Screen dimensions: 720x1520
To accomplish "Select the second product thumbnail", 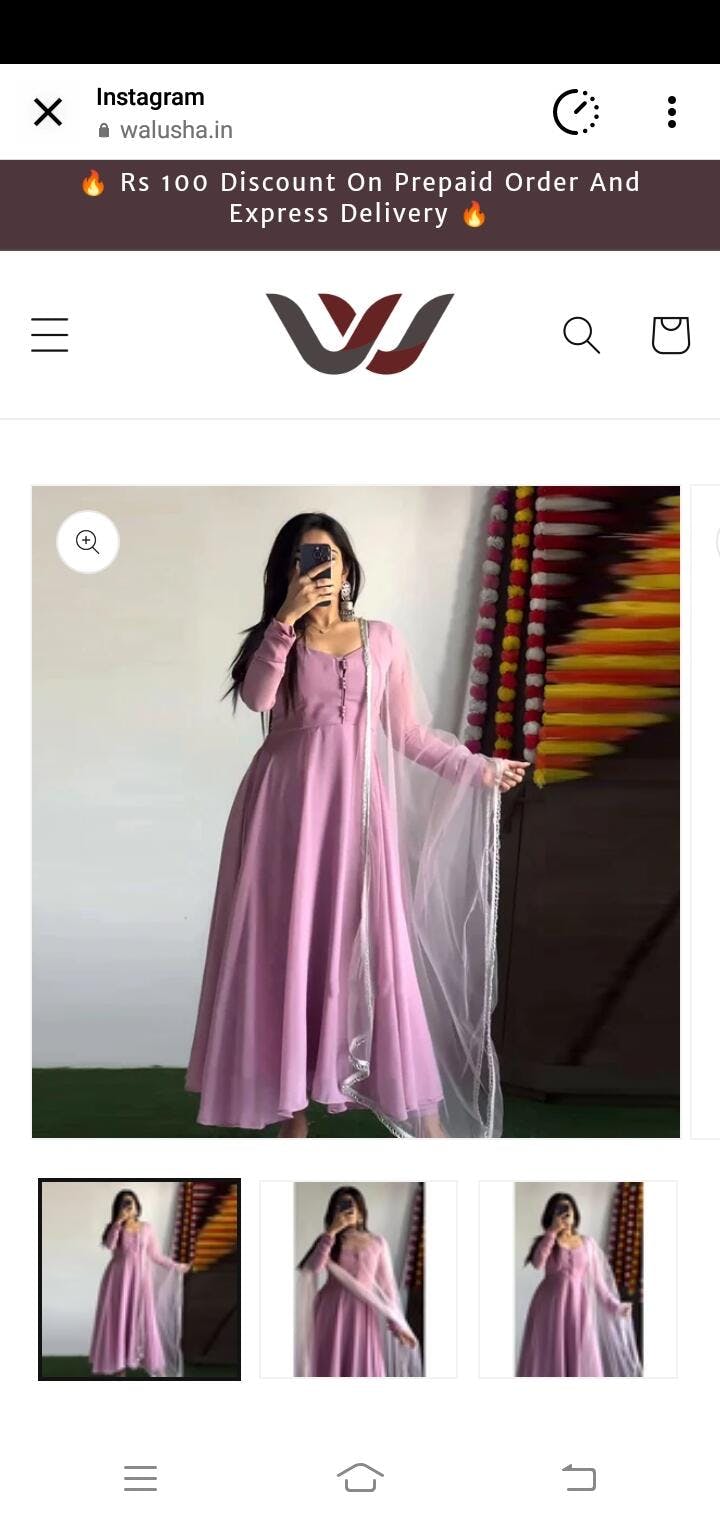I will (x=358, y=1279).
